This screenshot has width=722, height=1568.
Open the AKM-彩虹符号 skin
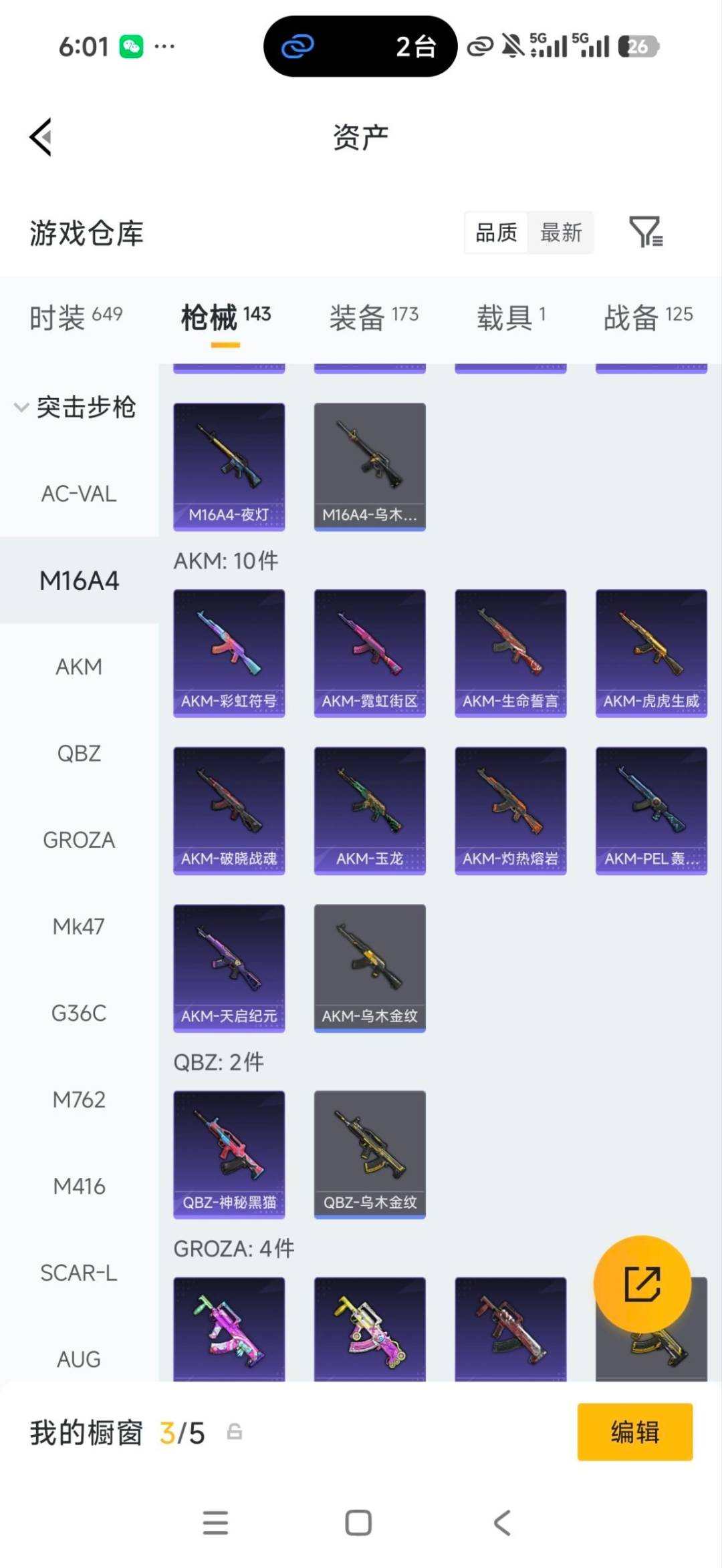pos(229,653)
